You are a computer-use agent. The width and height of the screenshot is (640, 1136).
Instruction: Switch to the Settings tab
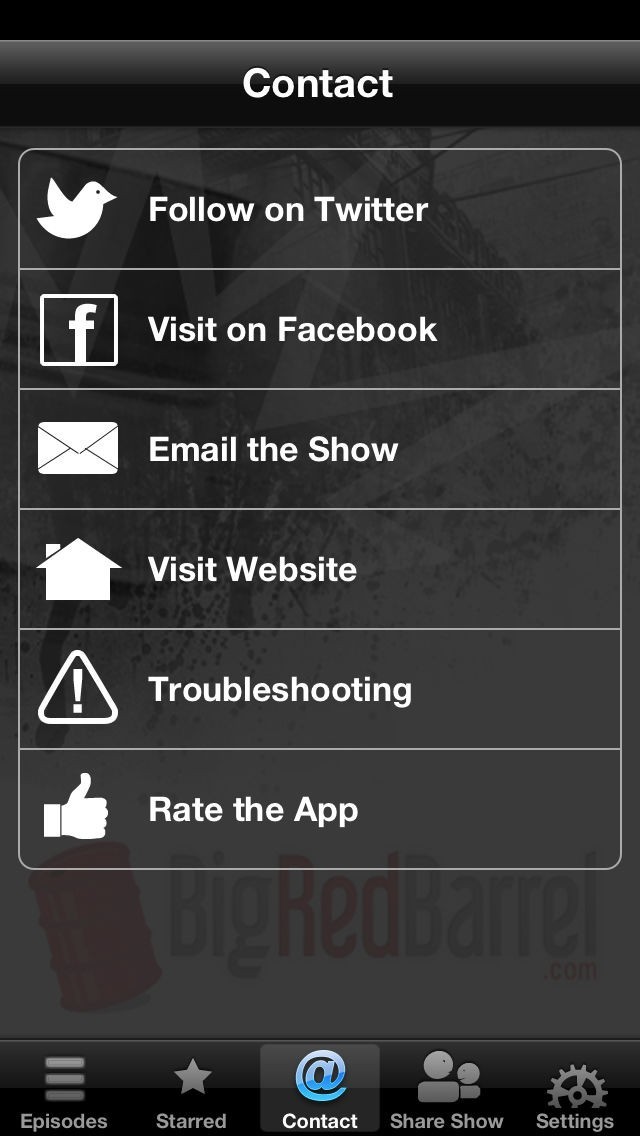575,1092
